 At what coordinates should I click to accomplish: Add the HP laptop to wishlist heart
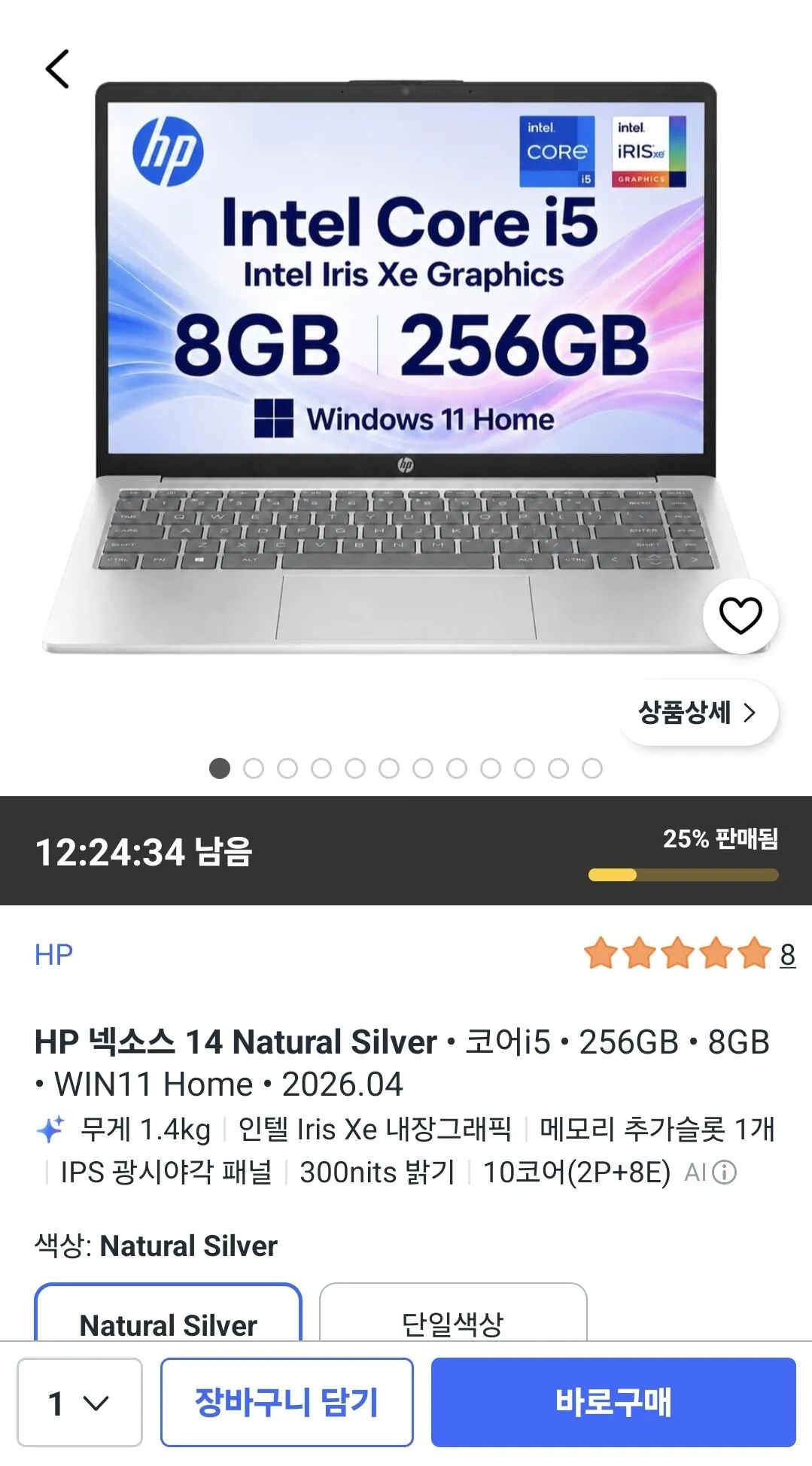pyautogui.click(x=741, y=616)
